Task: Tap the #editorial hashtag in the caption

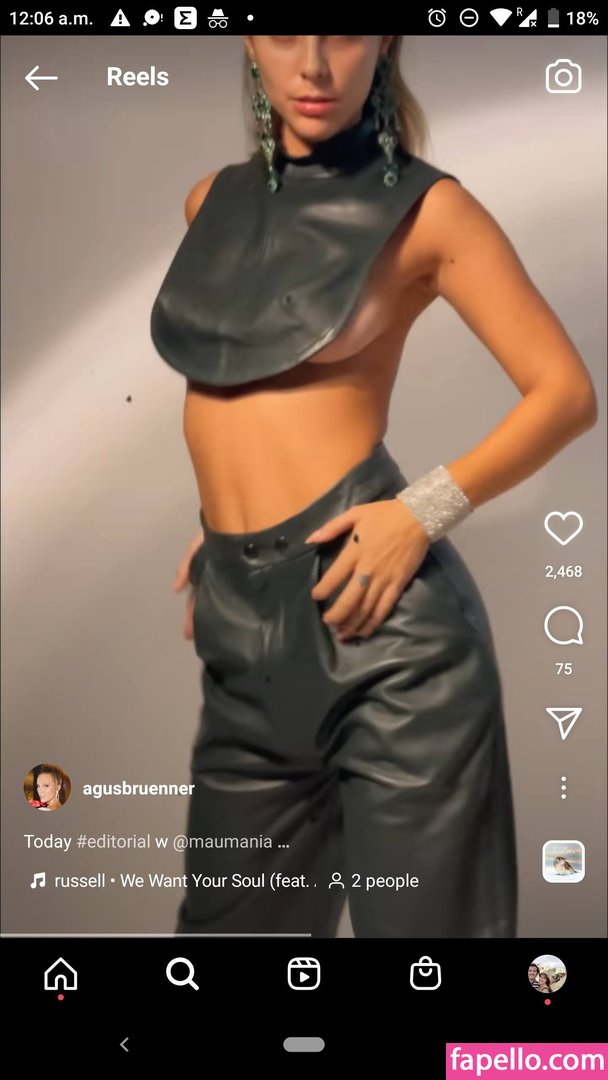Action: (x=114, y=841)
